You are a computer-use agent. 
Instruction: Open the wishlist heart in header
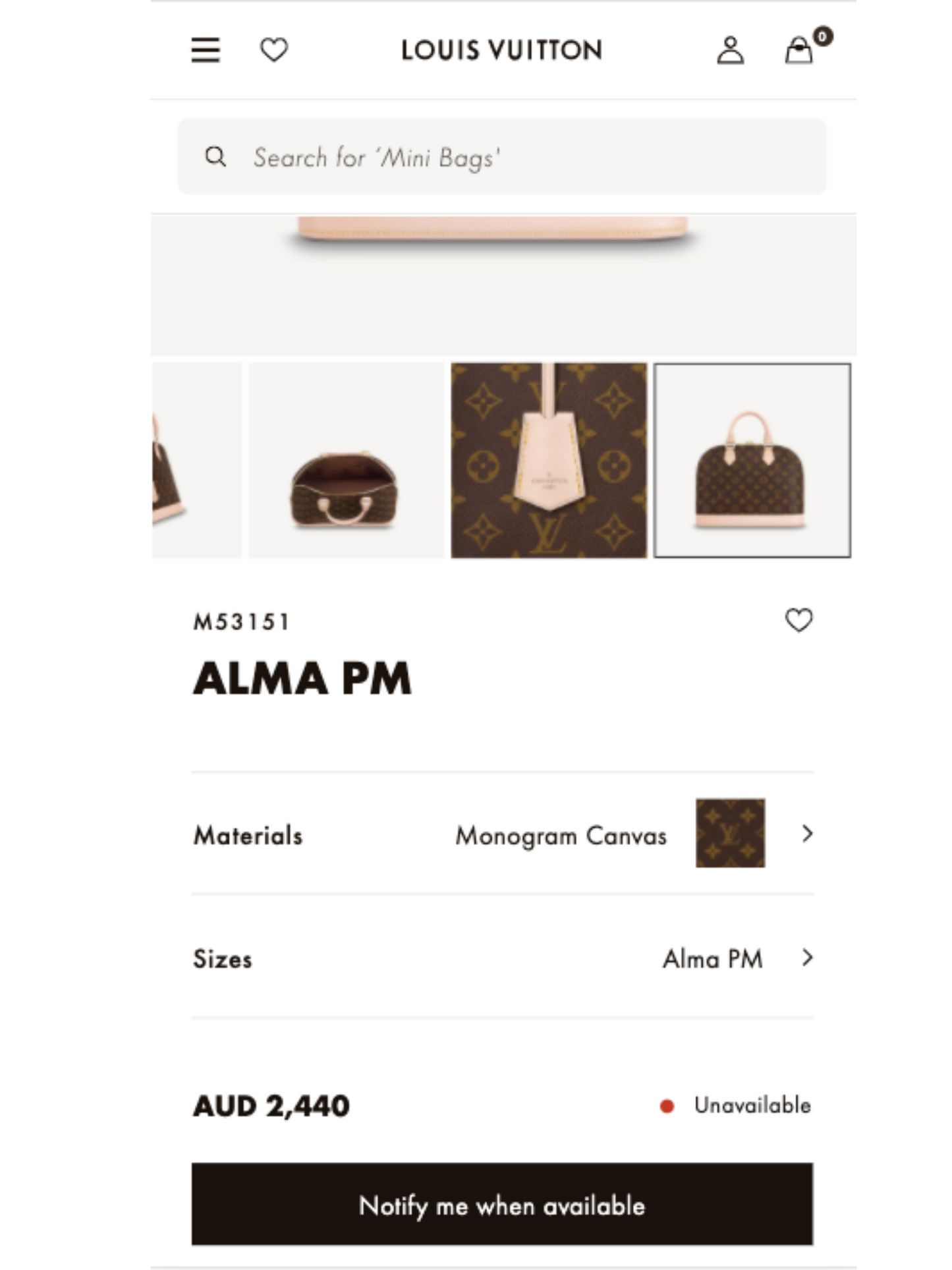(274, 50)
